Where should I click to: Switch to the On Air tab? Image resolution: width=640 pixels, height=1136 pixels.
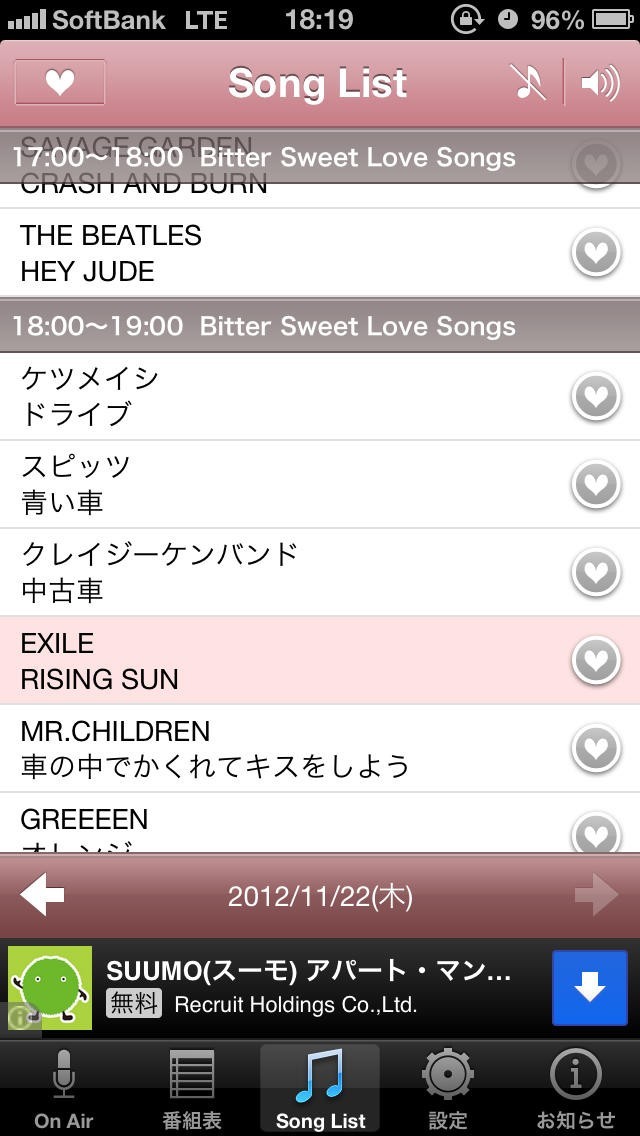(x=64, y=1089)
